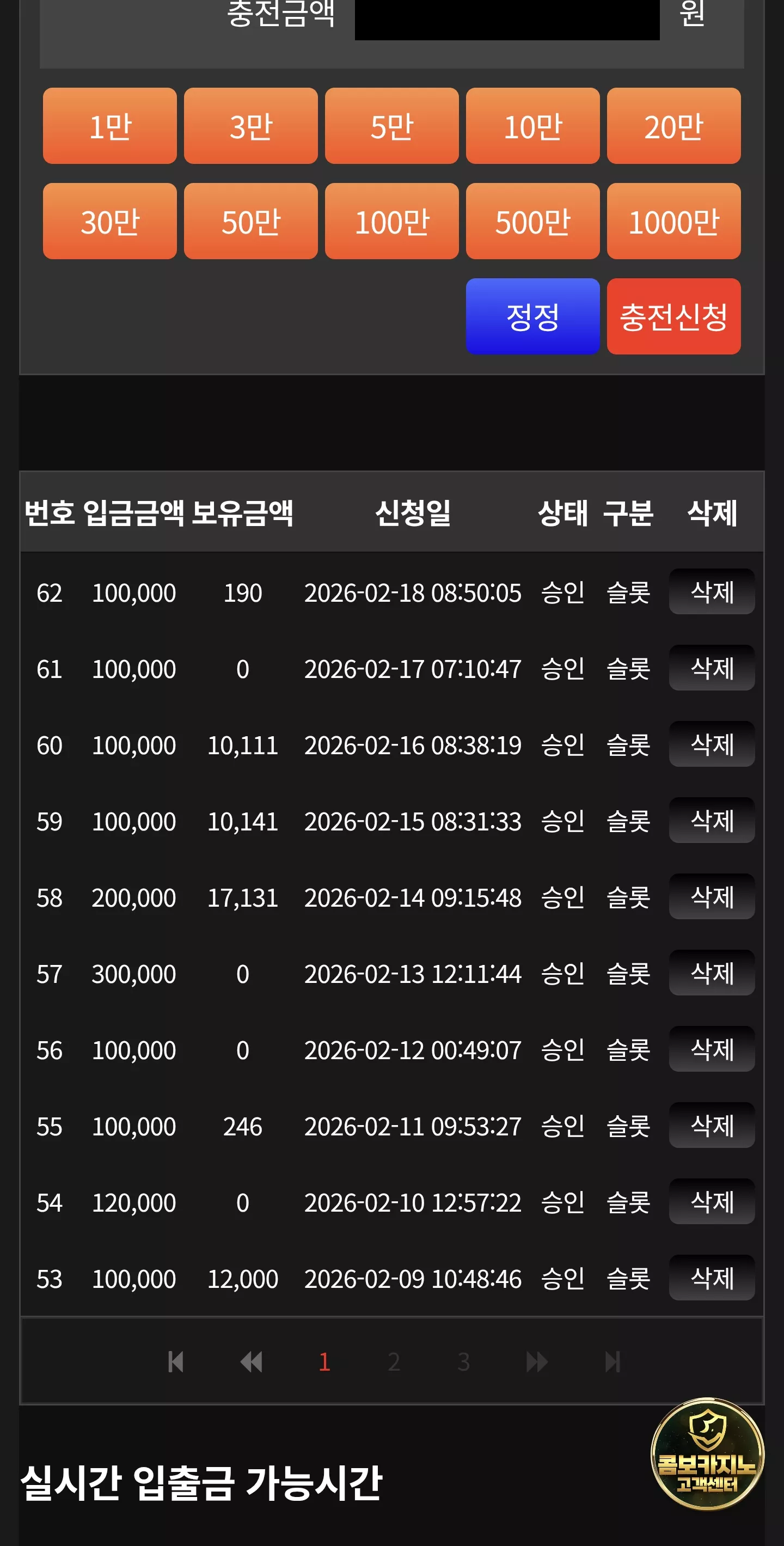
Task: Select the 500만 amount button
Action: (532, 222)
